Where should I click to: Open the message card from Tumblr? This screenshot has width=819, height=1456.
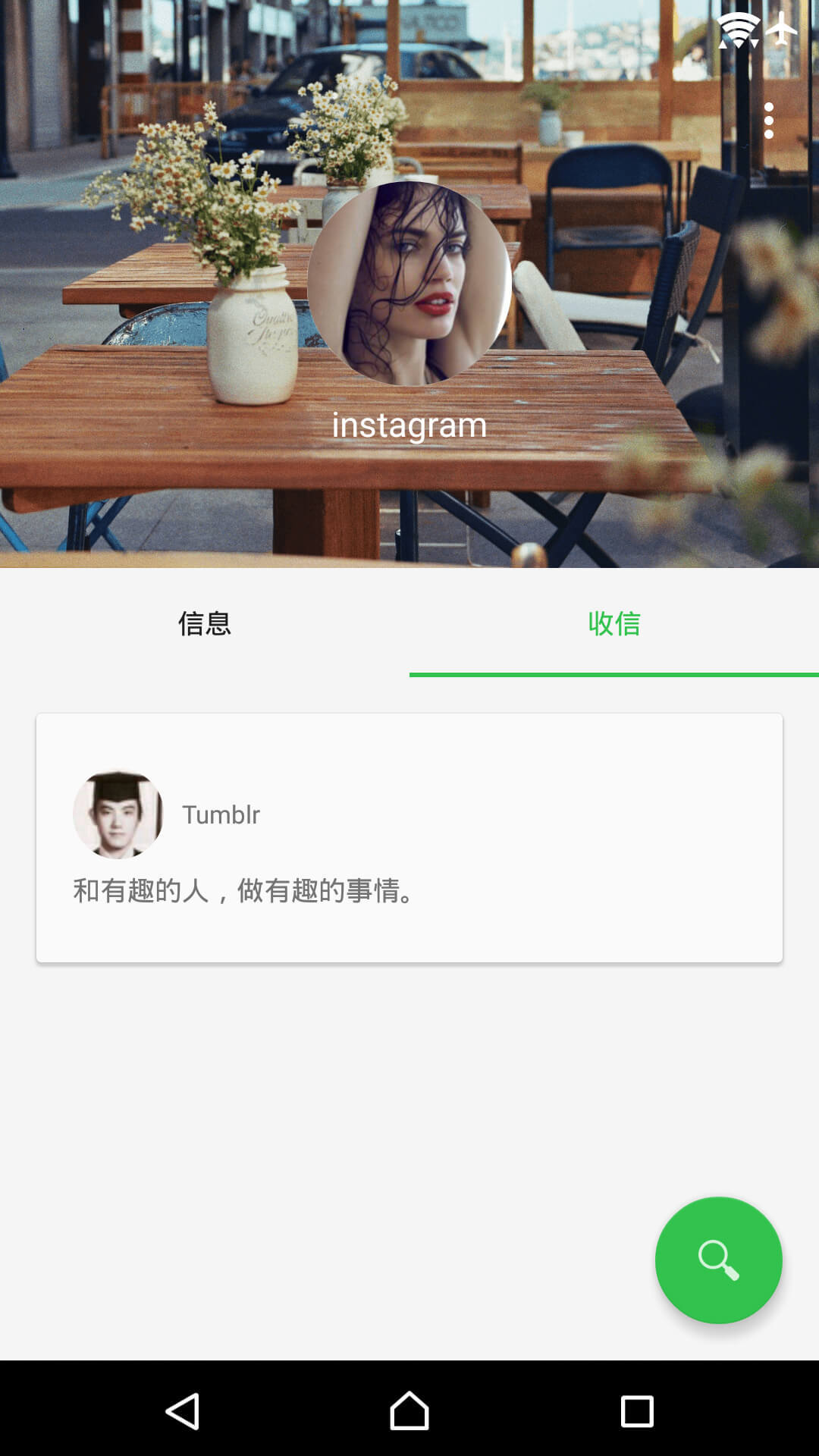click(409, 838)
